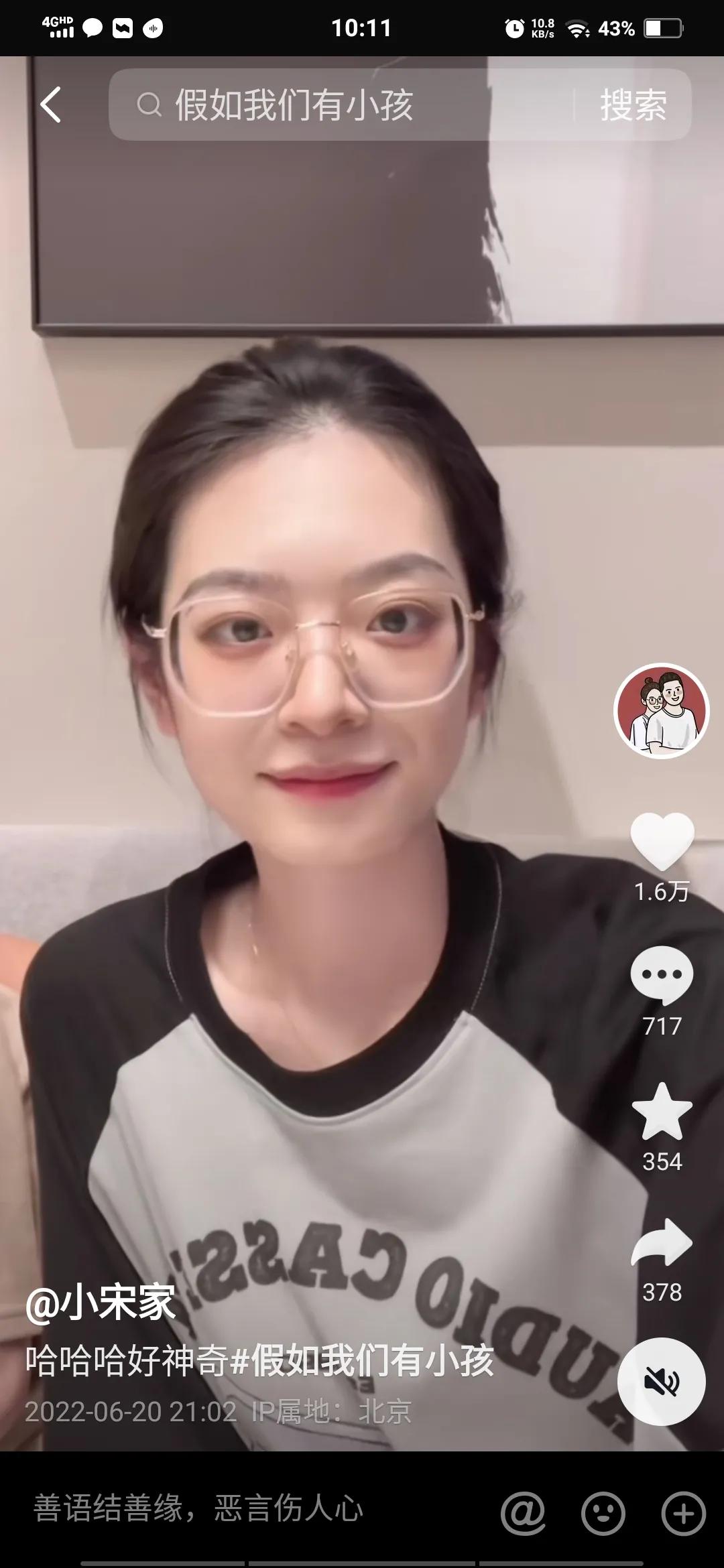Image resolution: width=724 pixels, height=1568 pixels.
Task: Mention someone with the @ icon
Action: click(x=523, y=1512)
